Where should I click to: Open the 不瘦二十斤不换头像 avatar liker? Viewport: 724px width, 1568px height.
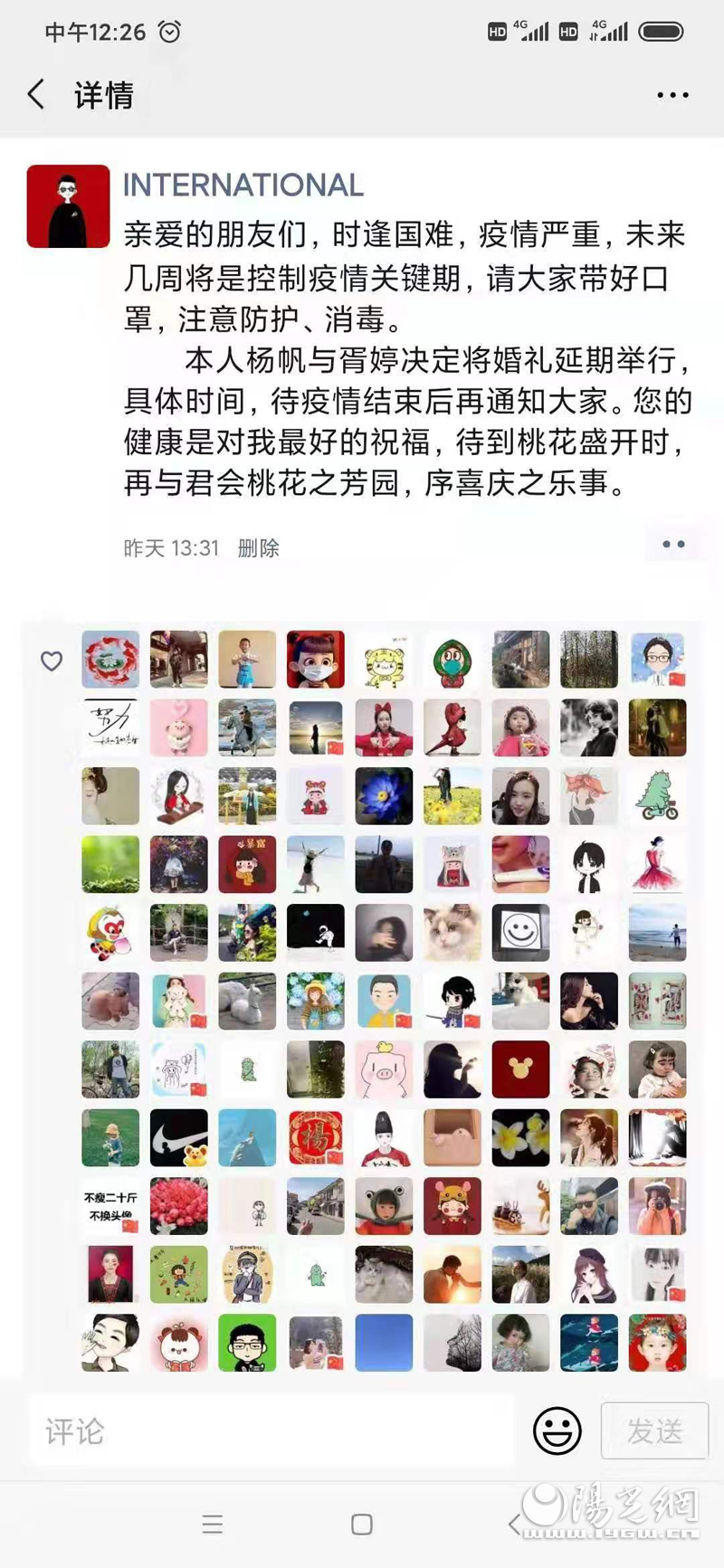point(110,1206)
